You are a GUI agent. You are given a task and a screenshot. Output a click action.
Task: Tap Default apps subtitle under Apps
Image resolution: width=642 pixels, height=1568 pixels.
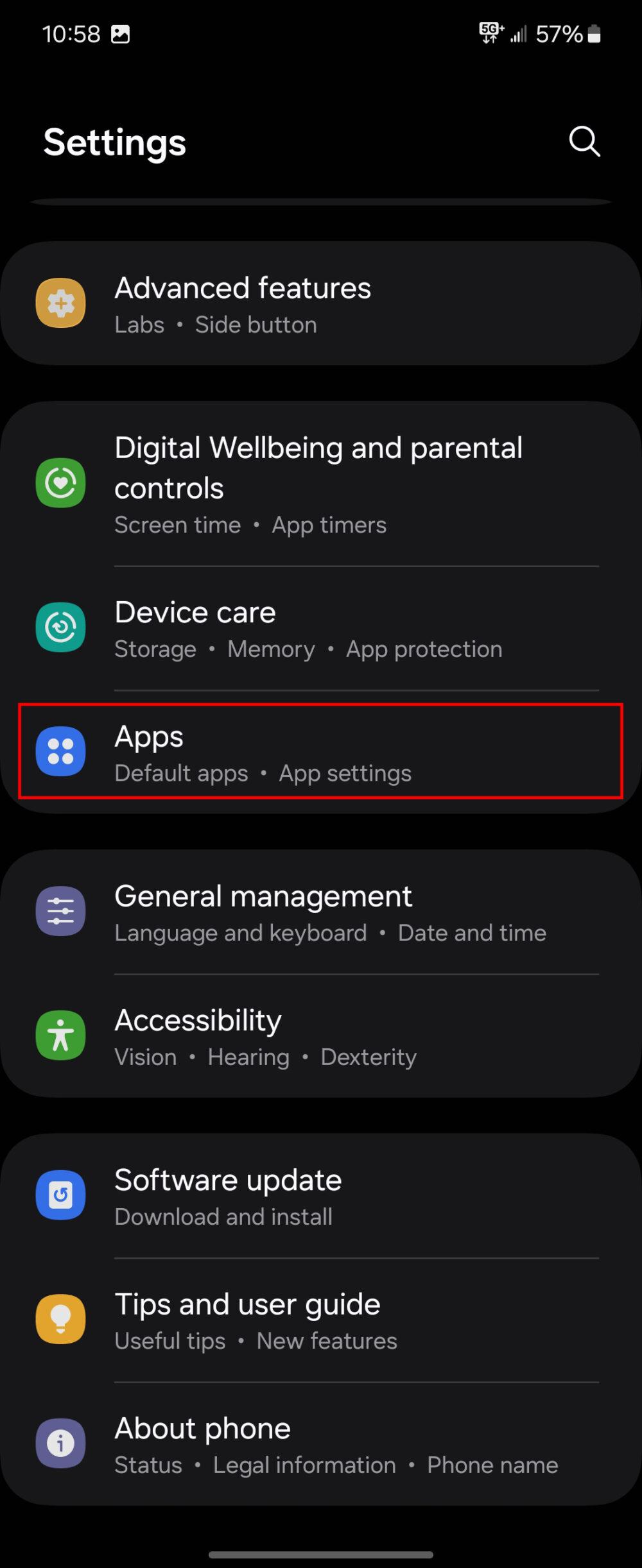(182, 774)
